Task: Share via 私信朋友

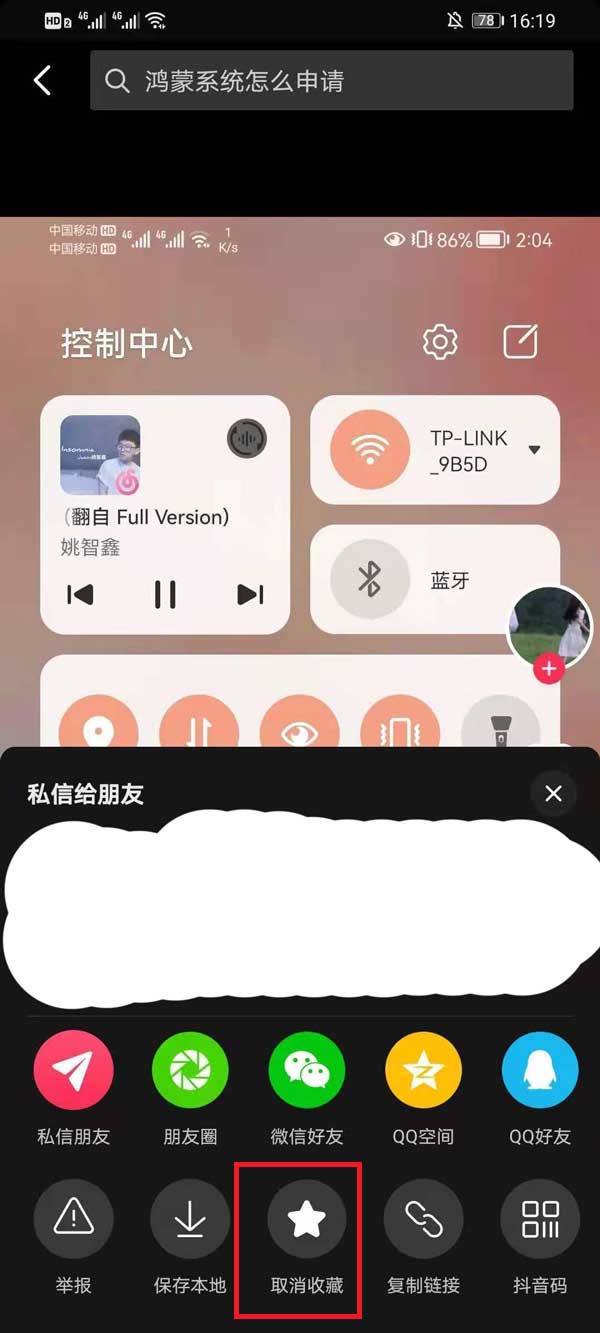Action: (73, 1072)
